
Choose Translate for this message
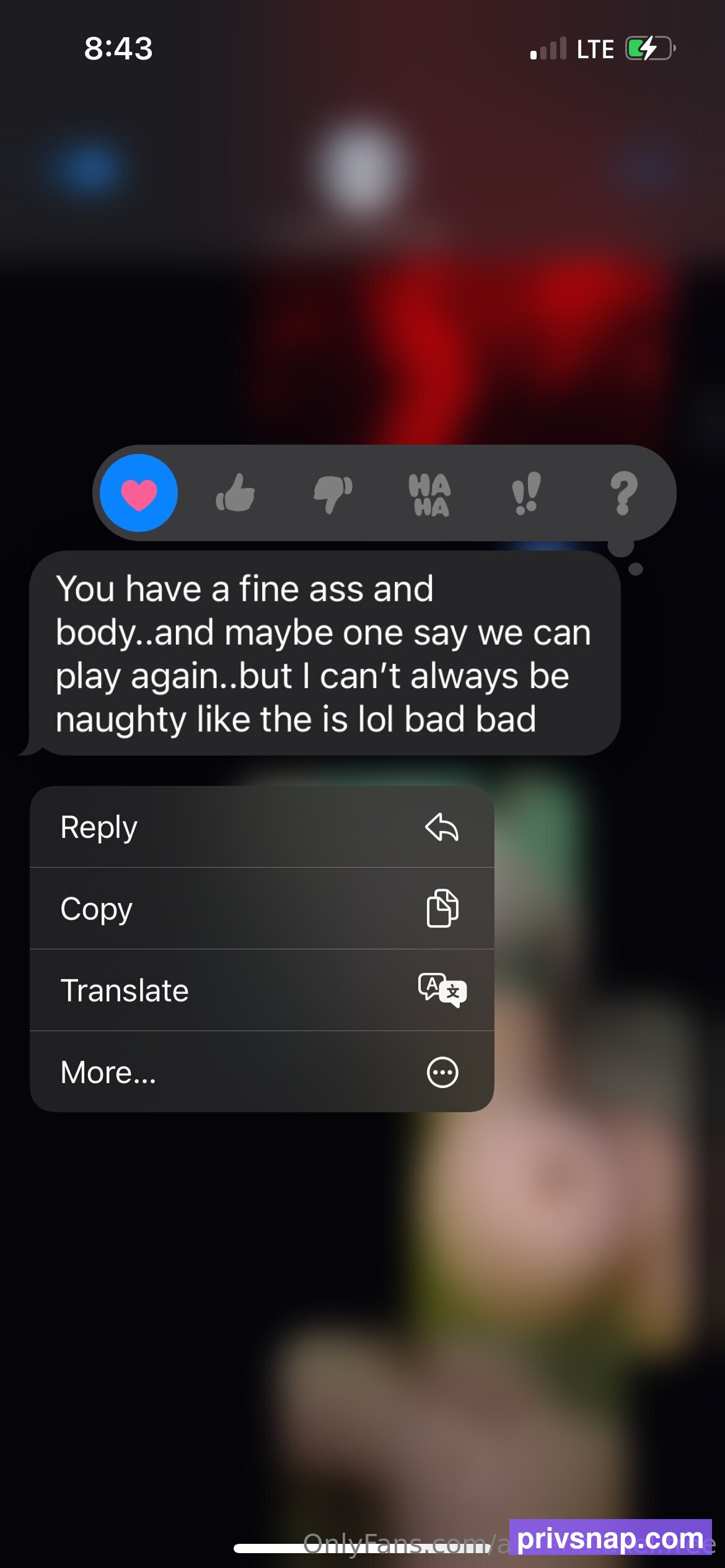[262, 990]
